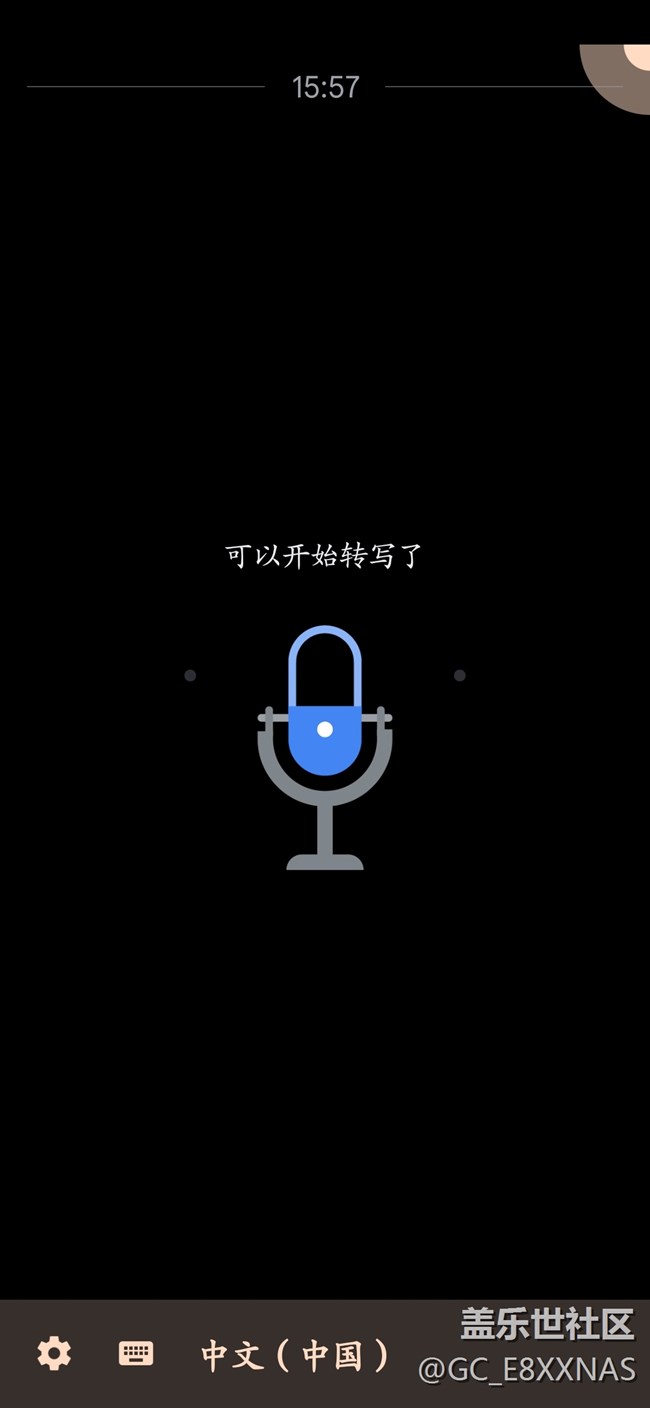This screenshot has height=1408, width=650.
Task: Open the settings gear
Action: tap(54, 1354)
